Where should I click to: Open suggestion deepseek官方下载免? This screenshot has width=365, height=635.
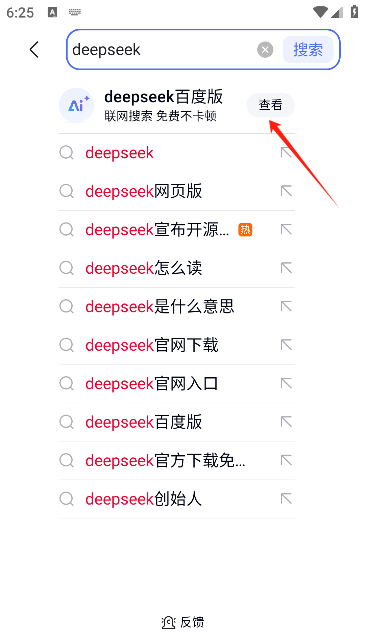(177, 460)
